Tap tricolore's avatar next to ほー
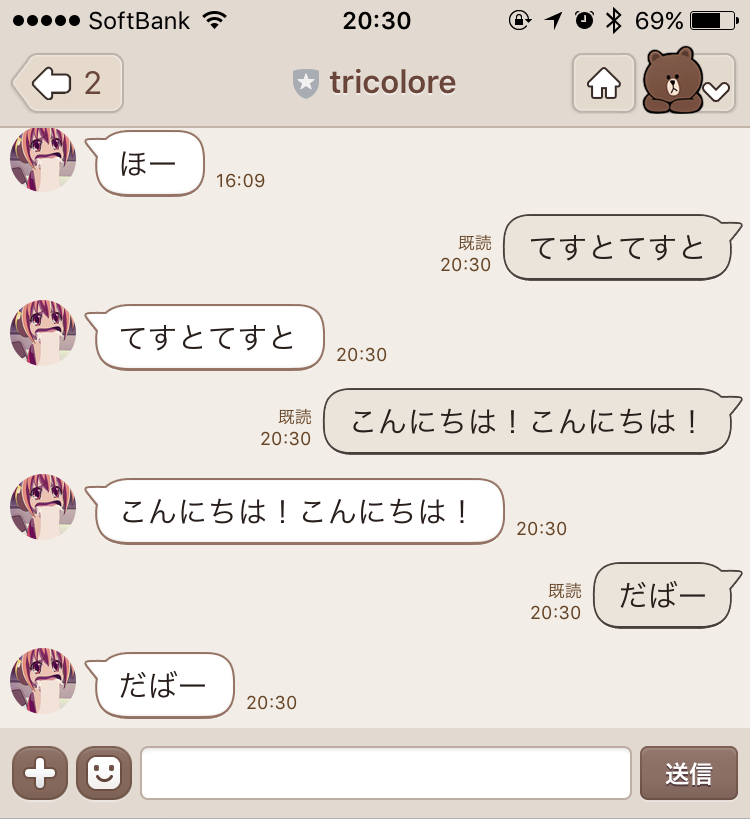Screen dimensions: 750x819 42,160
